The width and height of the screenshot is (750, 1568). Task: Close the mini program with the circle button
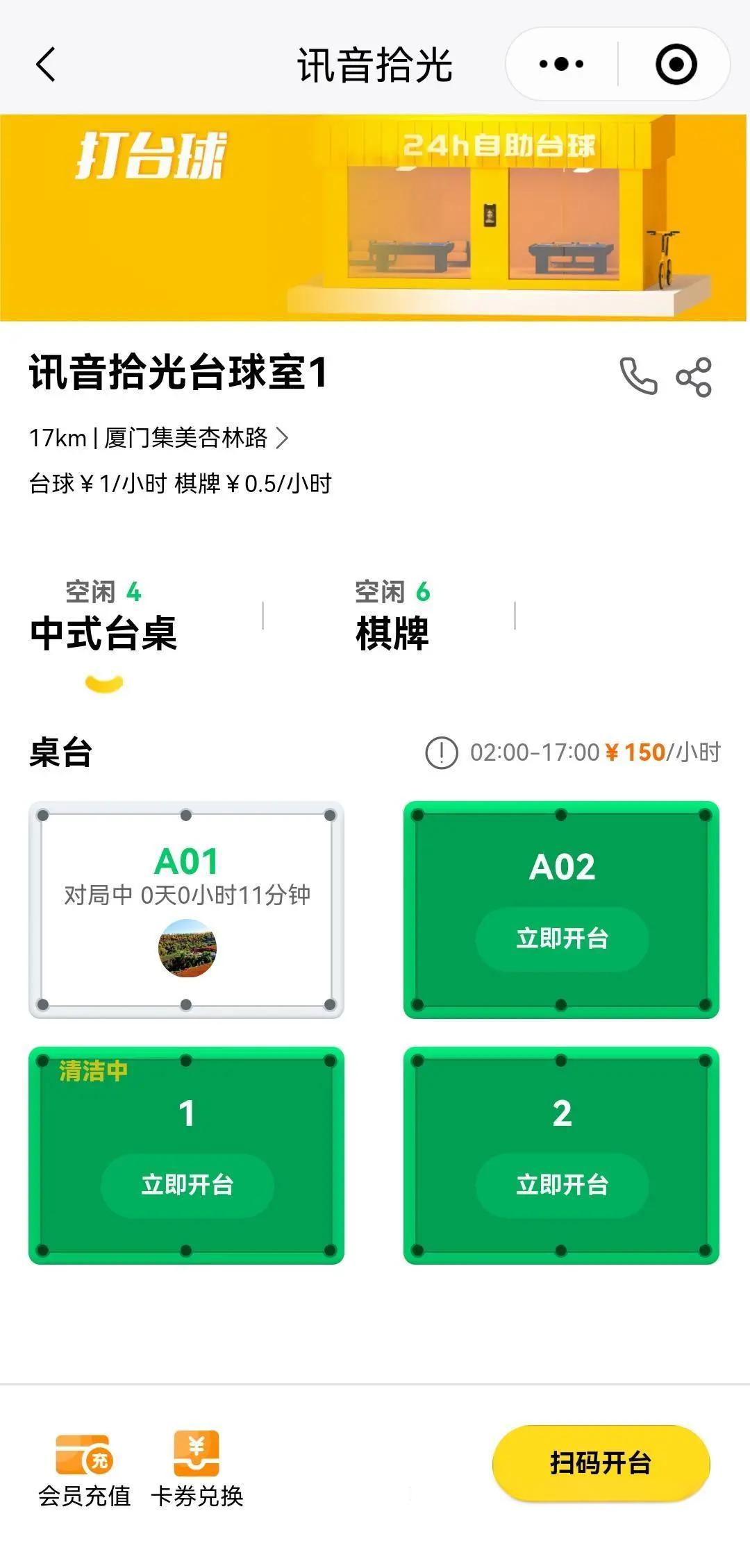click(x=676, y=65)
